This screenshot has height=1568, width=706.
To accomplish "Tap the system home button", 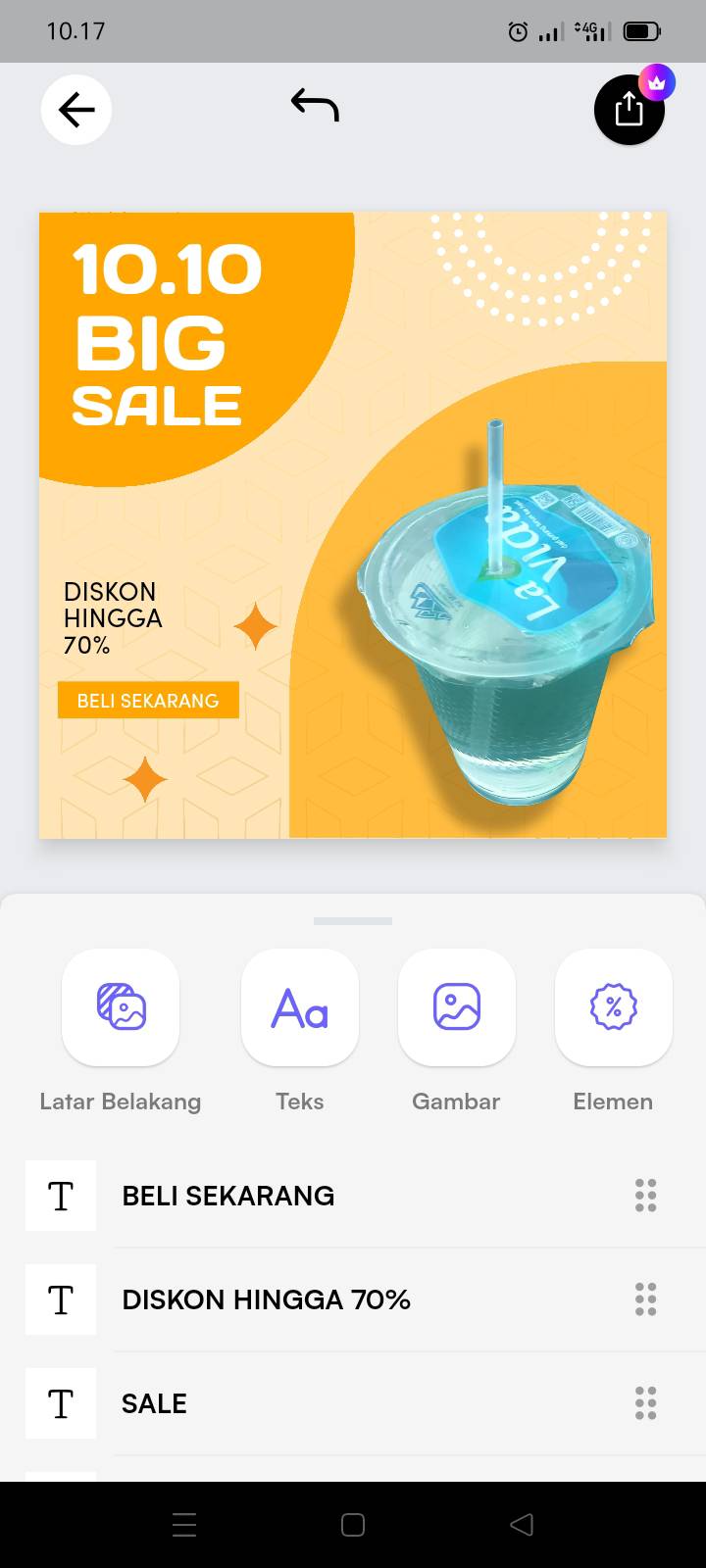I will point(353,1525).
